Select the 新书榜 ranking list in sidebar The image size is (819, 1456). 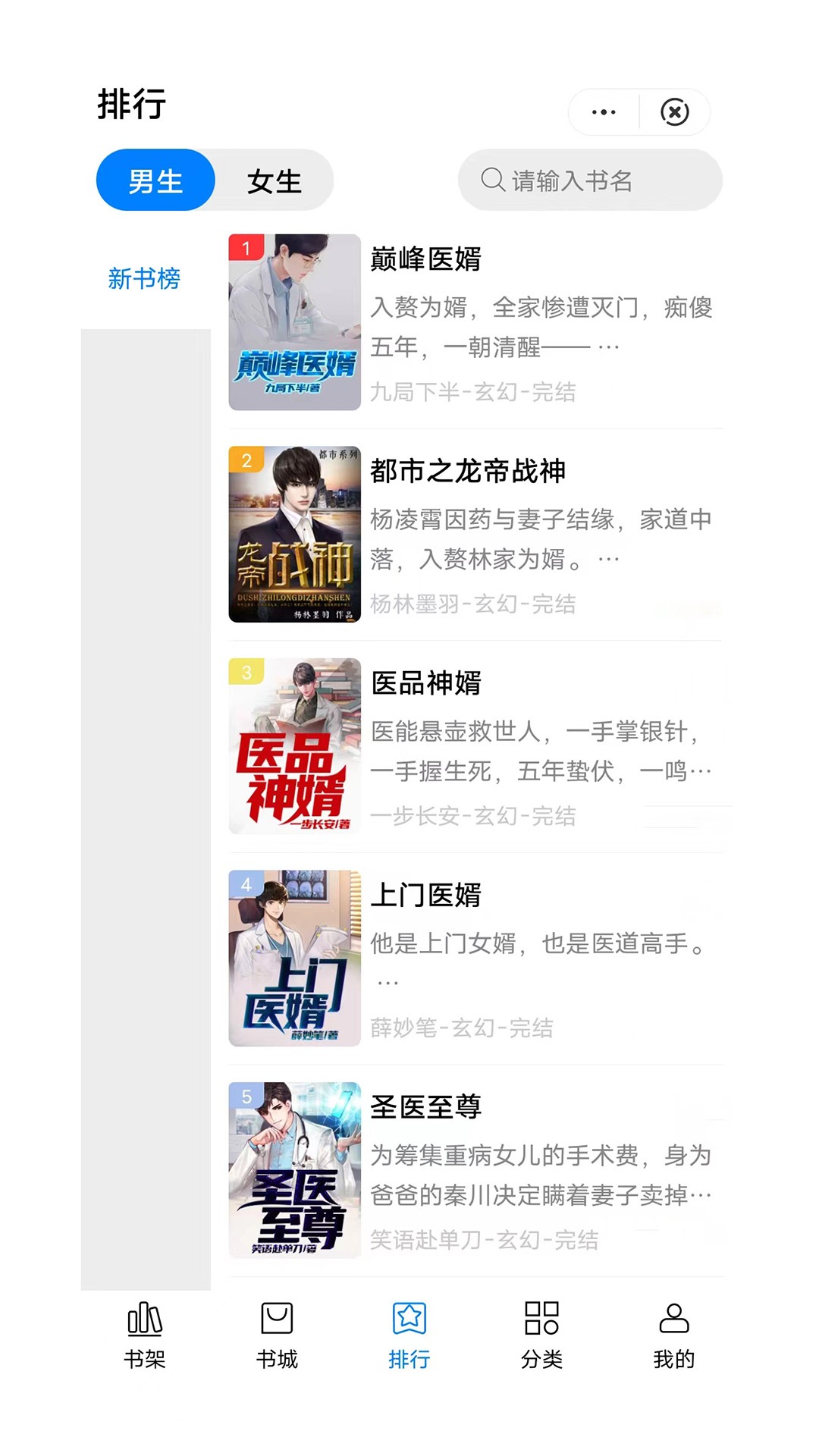tap(144, 279)
